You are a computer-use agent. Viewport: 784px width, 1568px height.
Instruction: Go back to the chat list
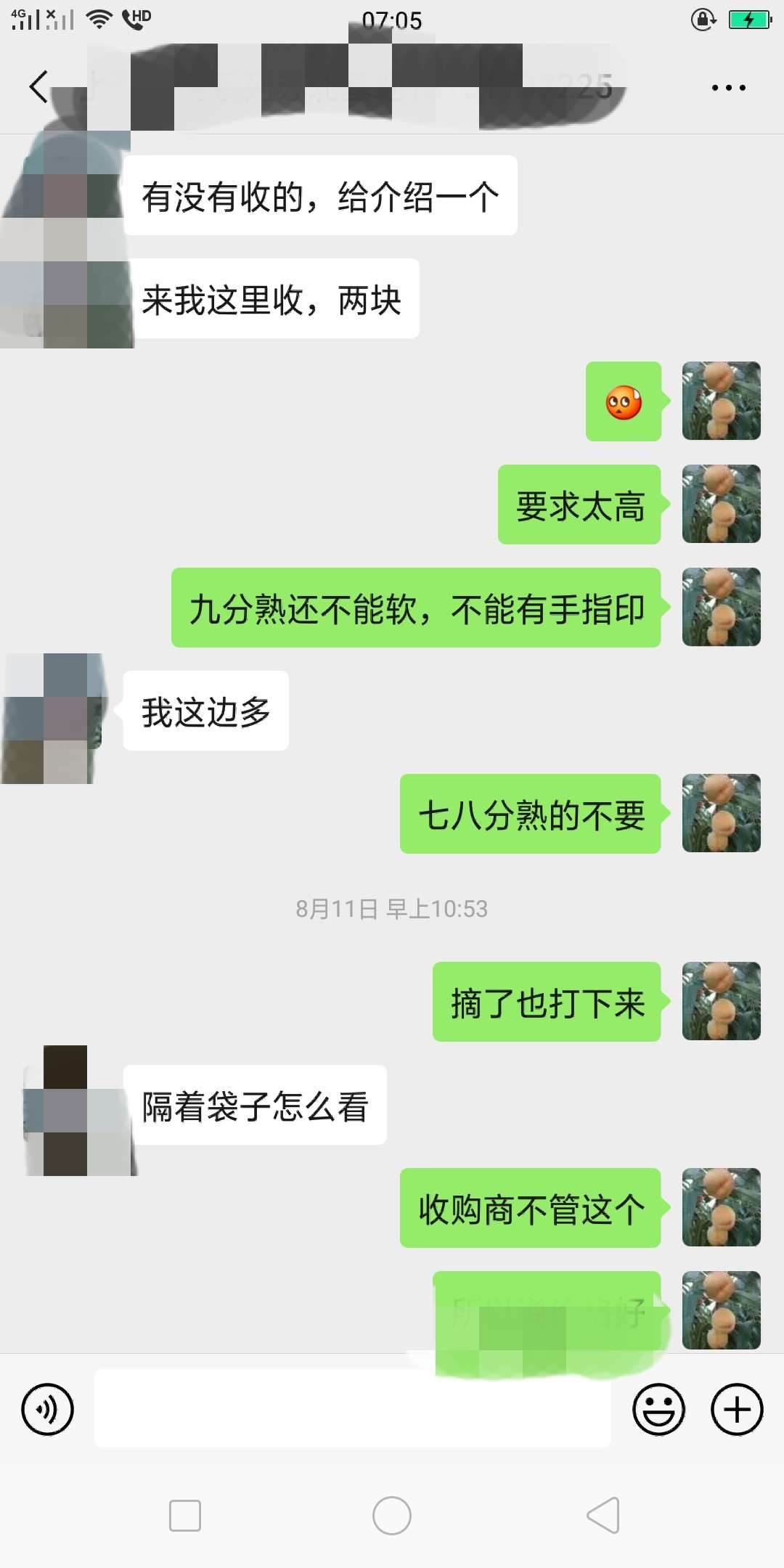39,87
